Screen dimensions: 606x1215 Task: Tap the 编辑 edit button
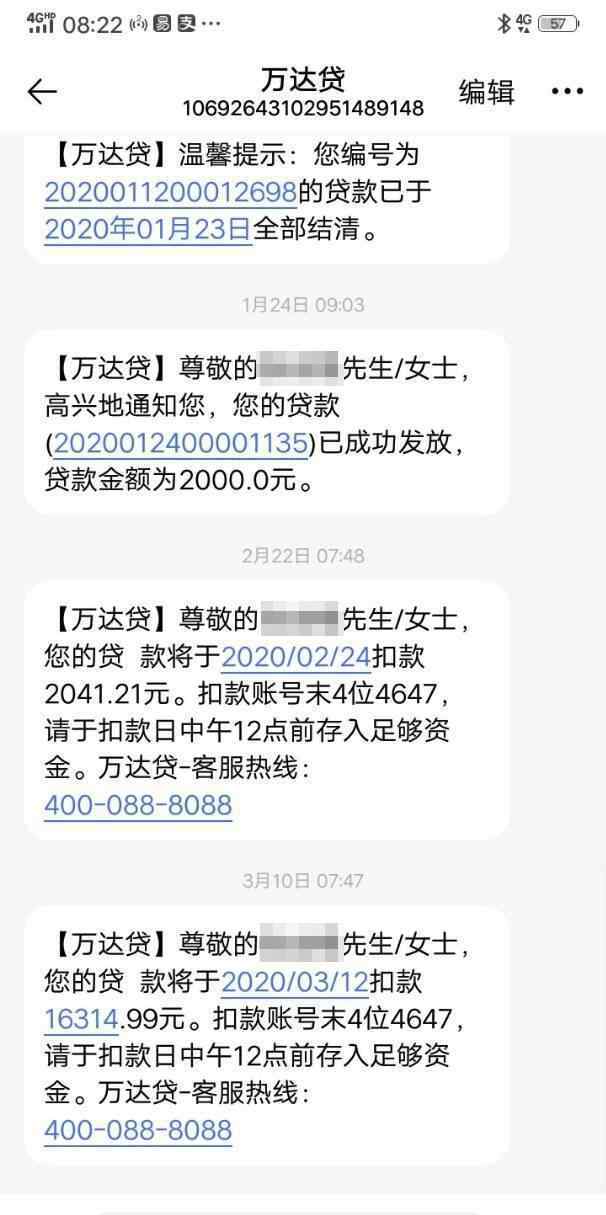[486, 92]
